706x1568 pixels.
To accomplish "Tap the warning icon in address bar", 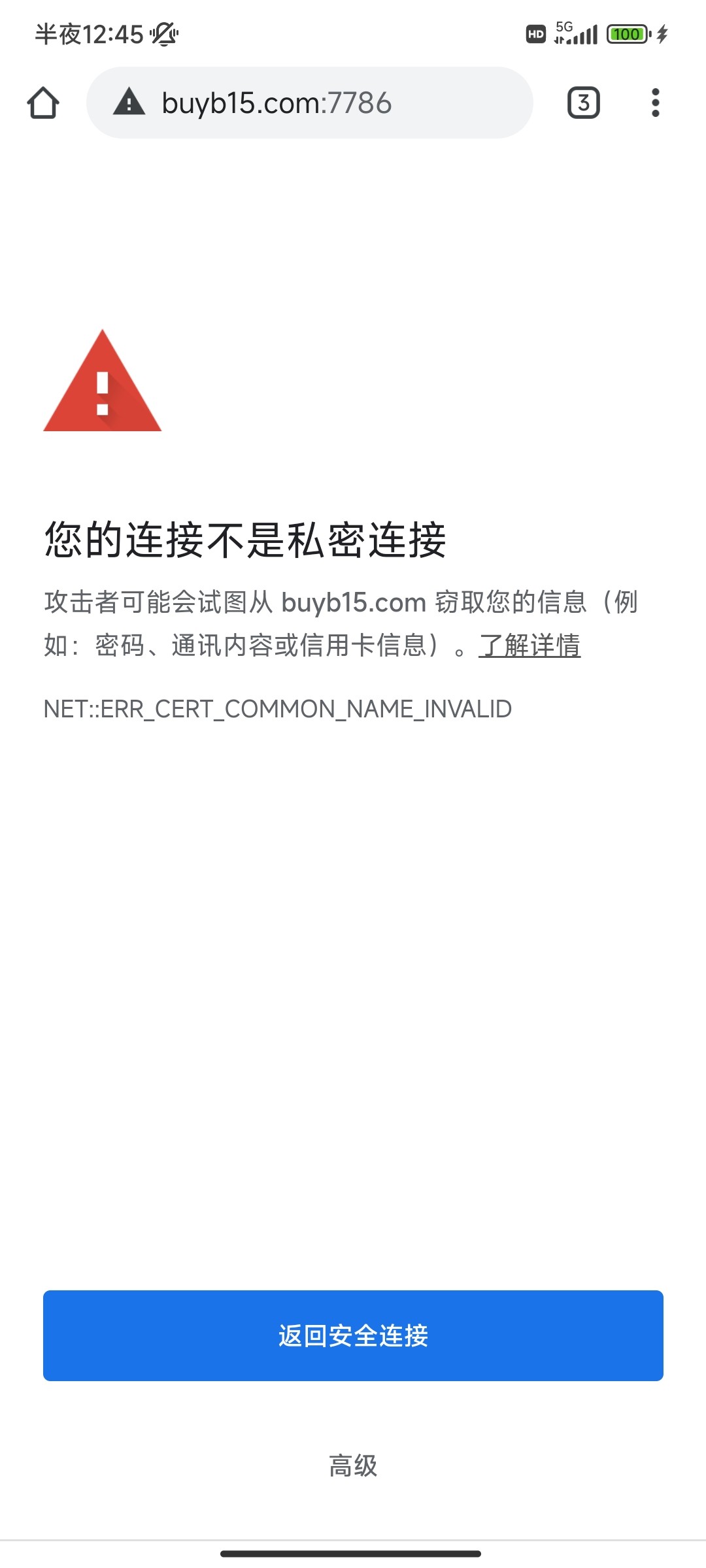I will (x=129, y=102).
